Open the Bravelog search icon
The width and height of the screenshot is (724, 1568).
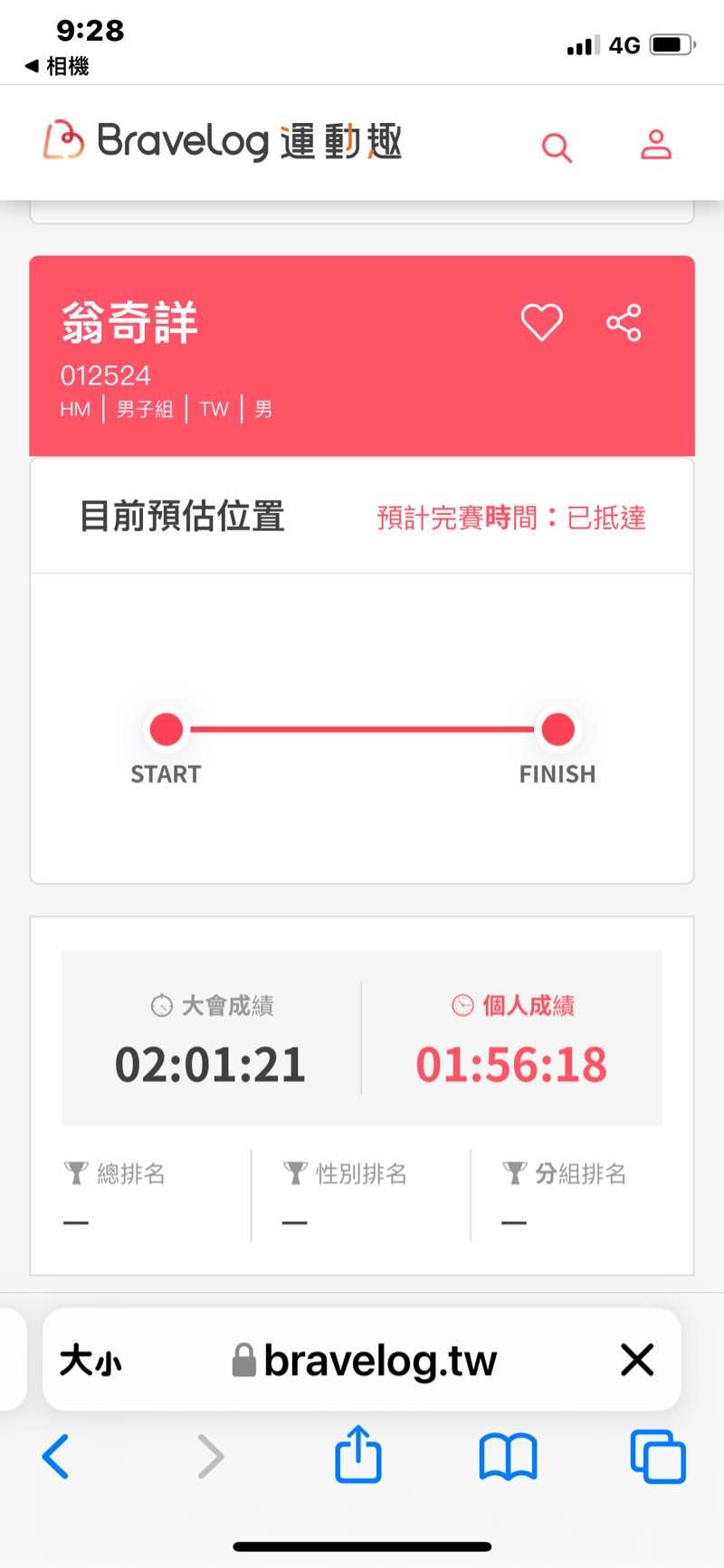pos(557,147)
